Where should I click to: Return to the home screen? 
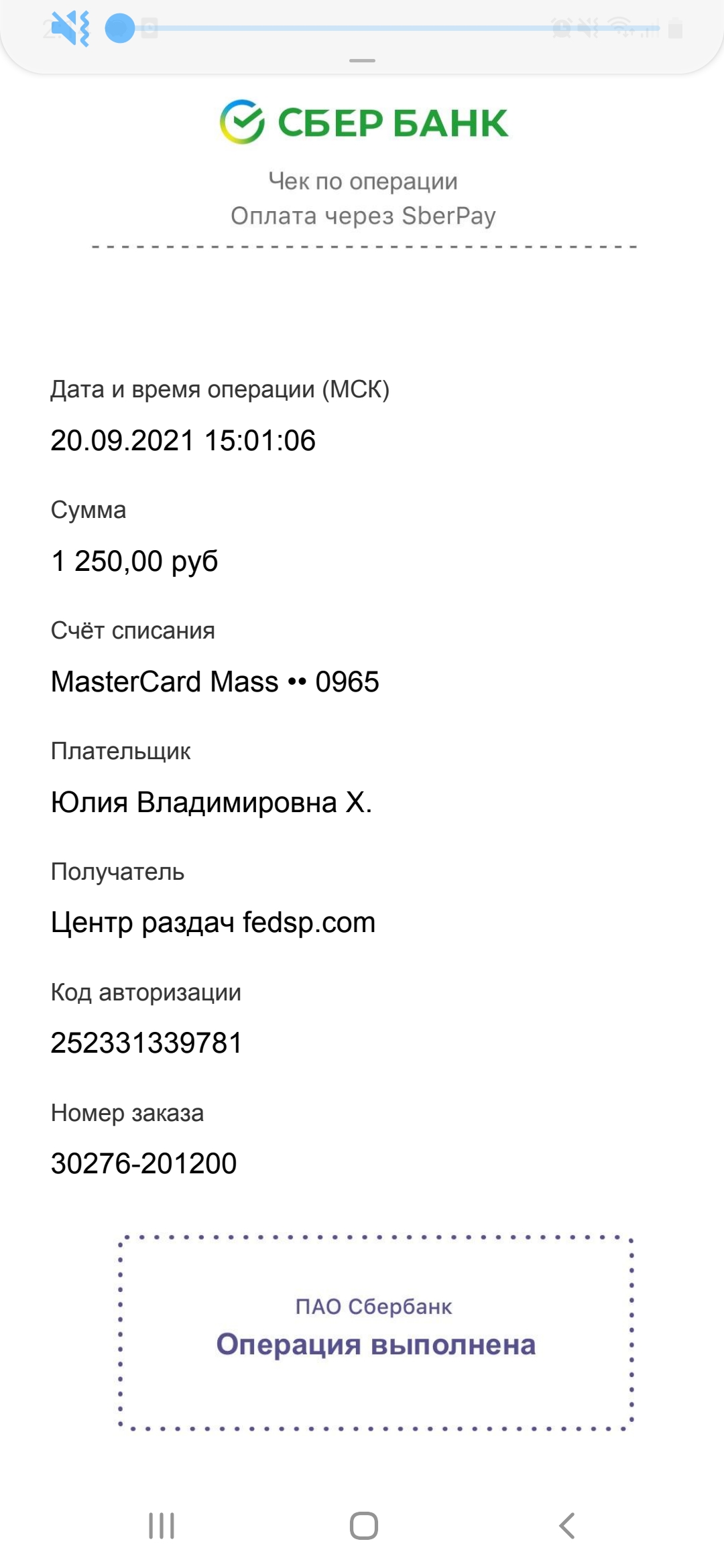[363, 1526]
